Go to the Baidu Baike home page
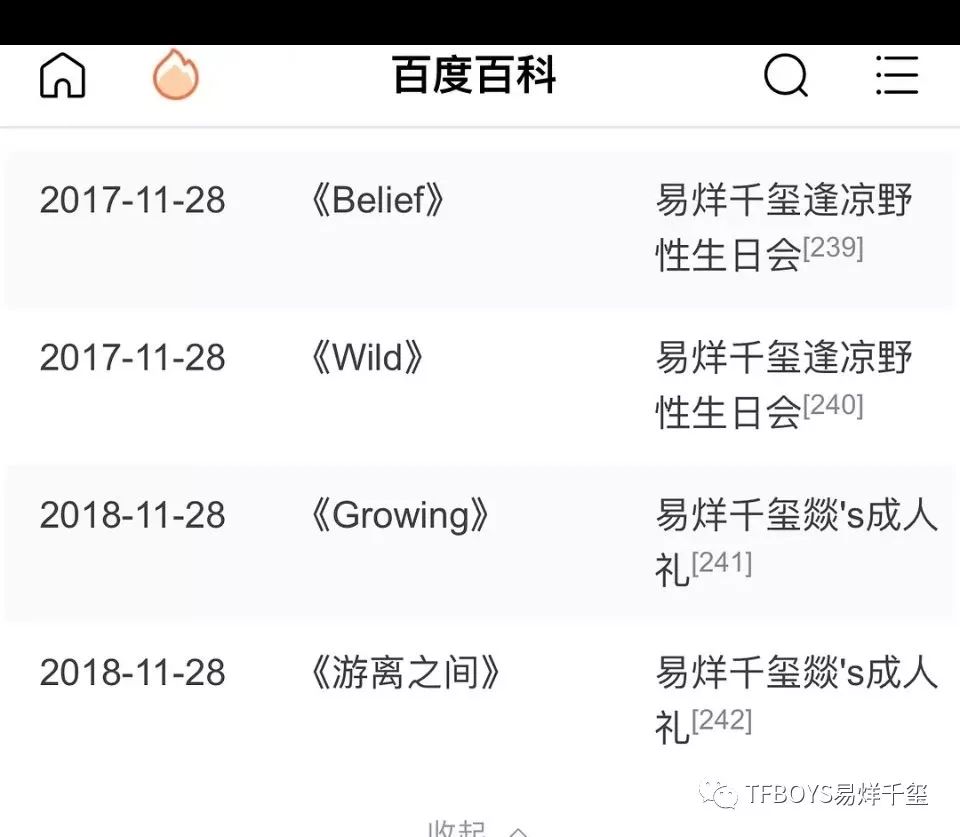The image size is (960, 837). 62,76
